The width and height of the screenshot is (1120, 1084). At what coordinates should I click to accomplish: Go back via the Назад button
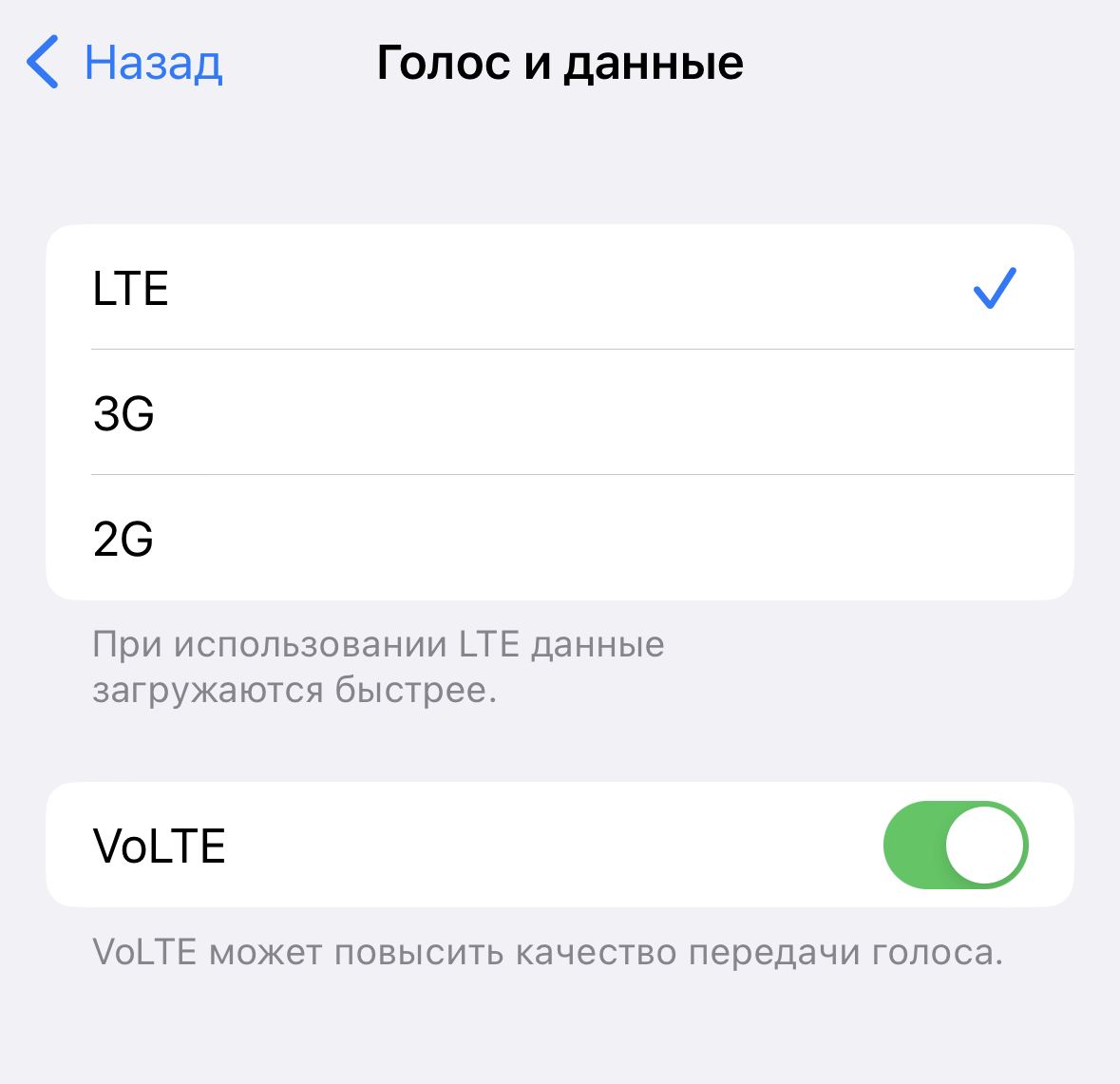pos(124,63)
